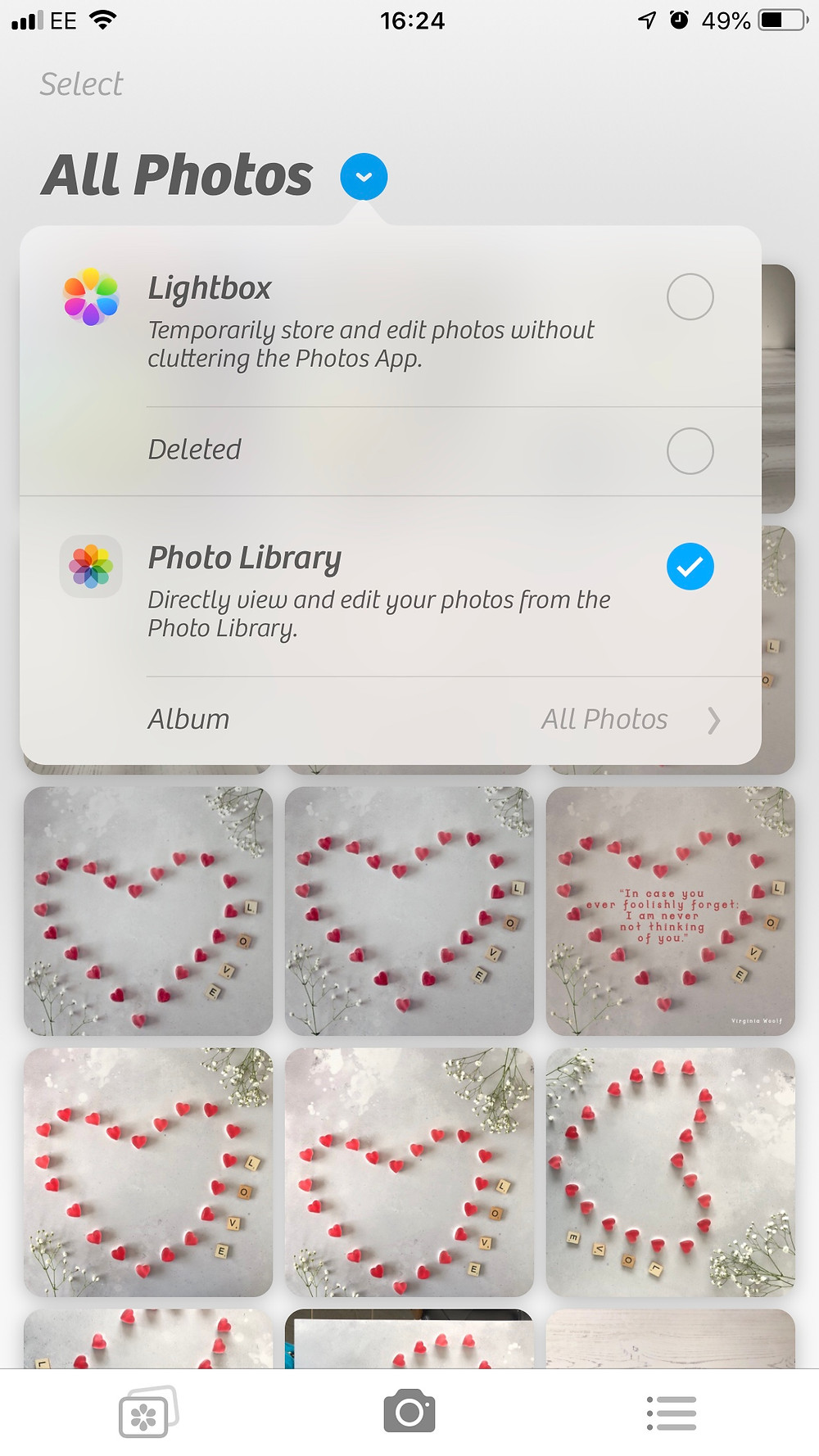Screen dimensions: 819x1456
Task: Open the heart photo with letters E V O L
Action: click(x=671, y=1173)
